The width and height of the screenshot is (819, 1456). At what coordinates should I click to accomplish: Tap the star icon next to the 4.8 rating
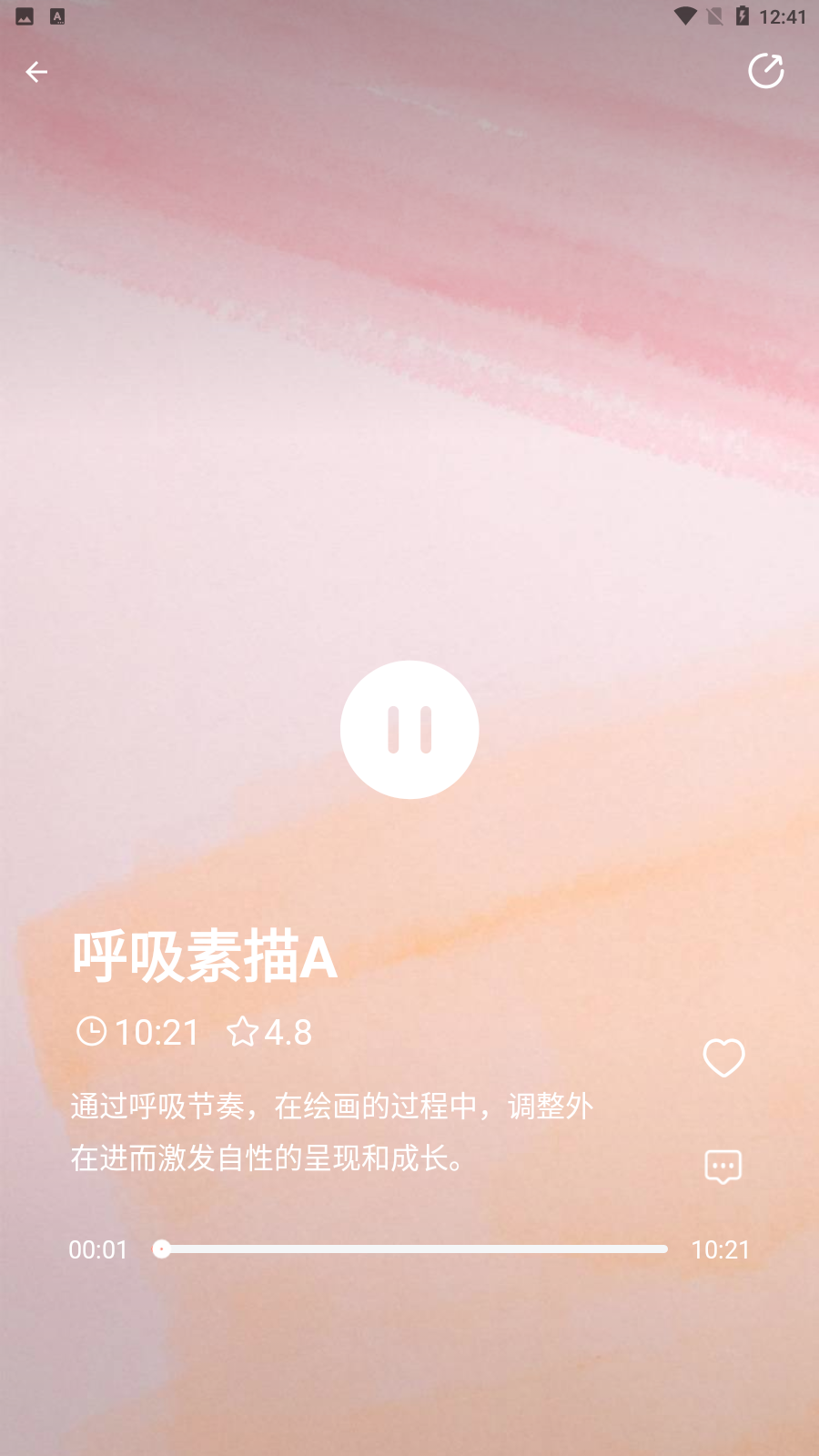[x=242, y=1032]
